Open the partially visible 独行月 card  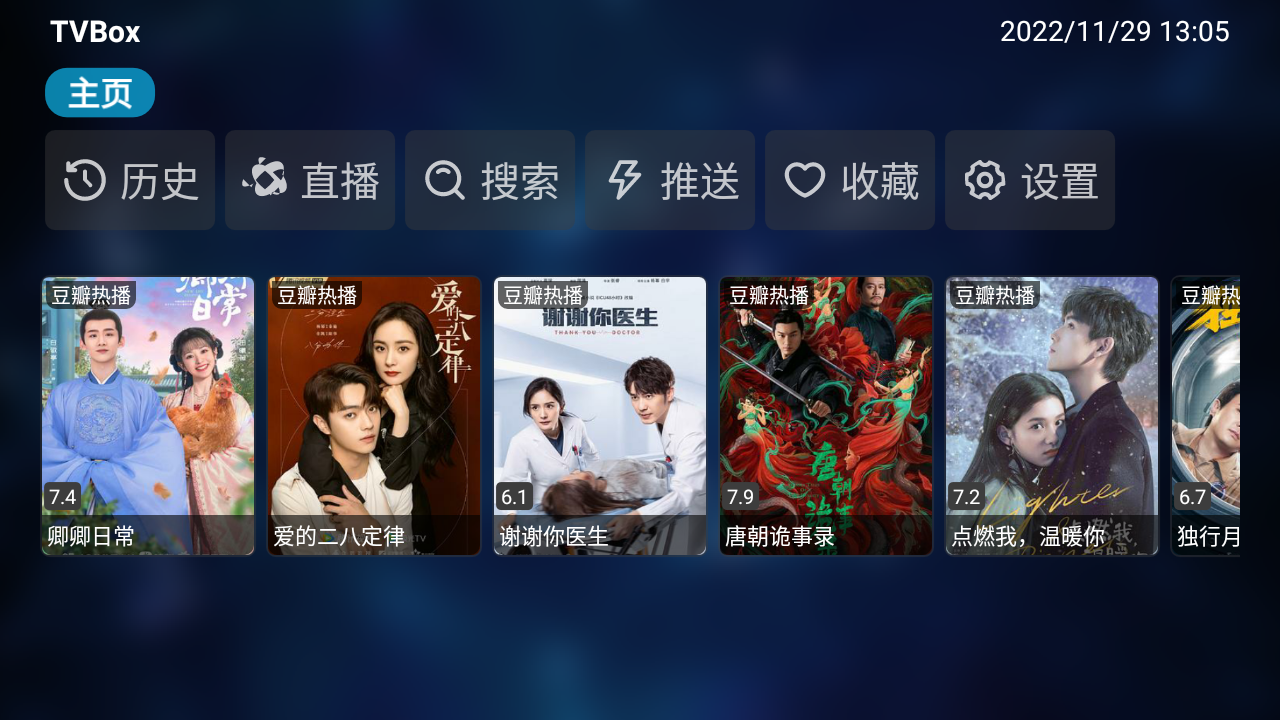(x=1206, y=415)
